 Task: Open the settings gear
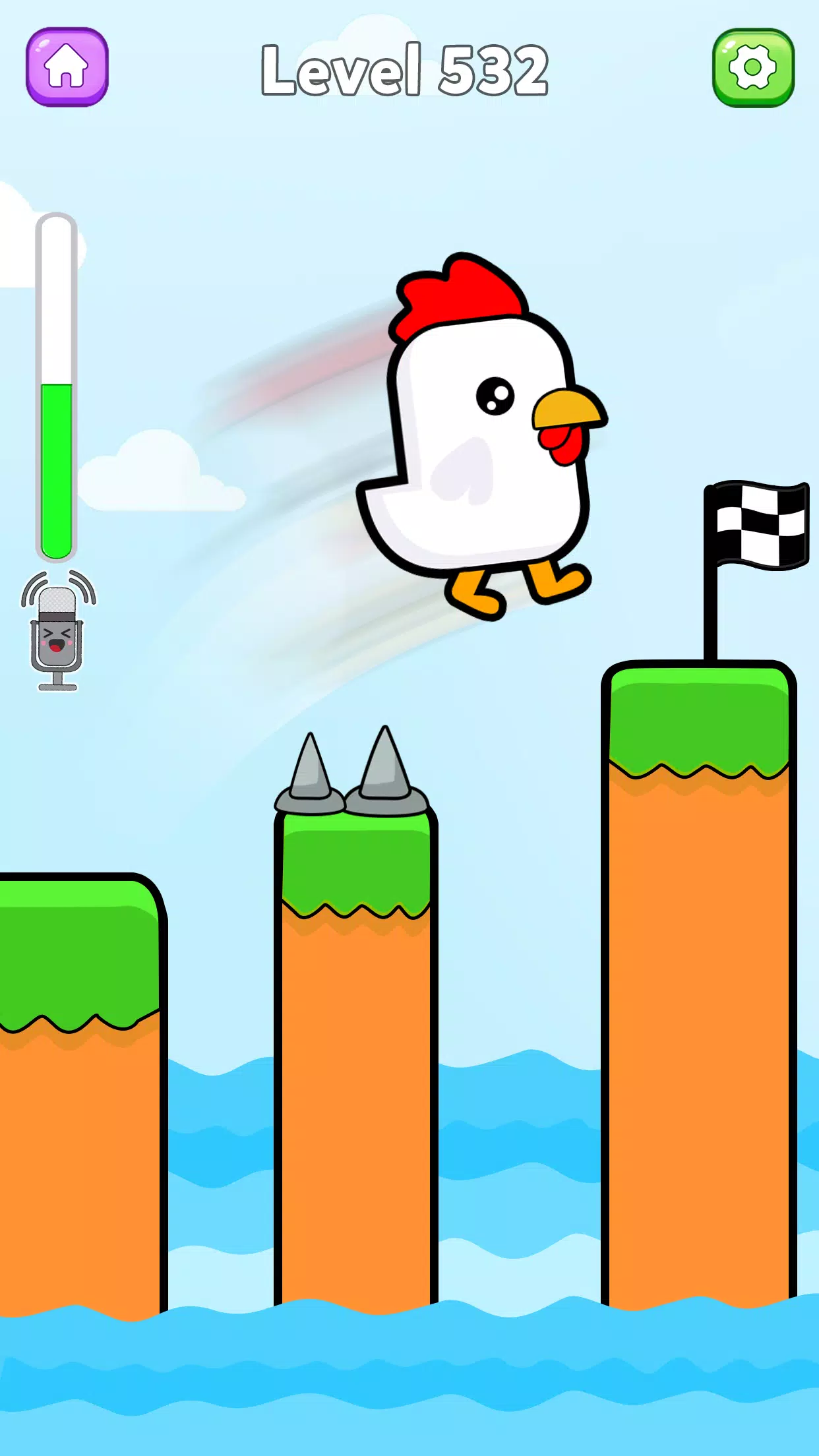point(753,67)
